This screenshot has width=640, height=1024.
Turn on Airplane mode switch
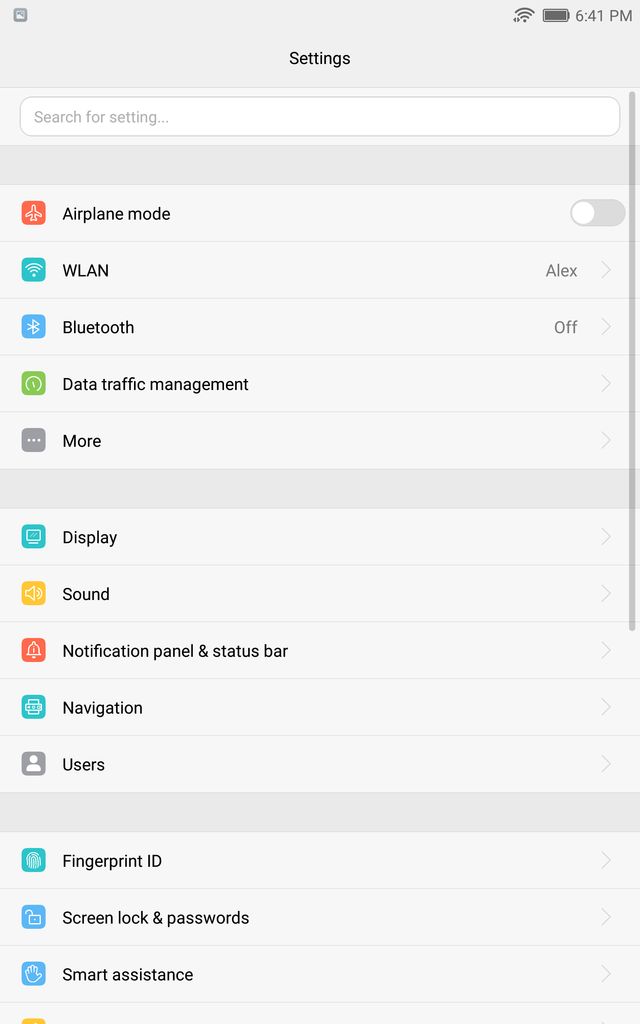[597, 213]
